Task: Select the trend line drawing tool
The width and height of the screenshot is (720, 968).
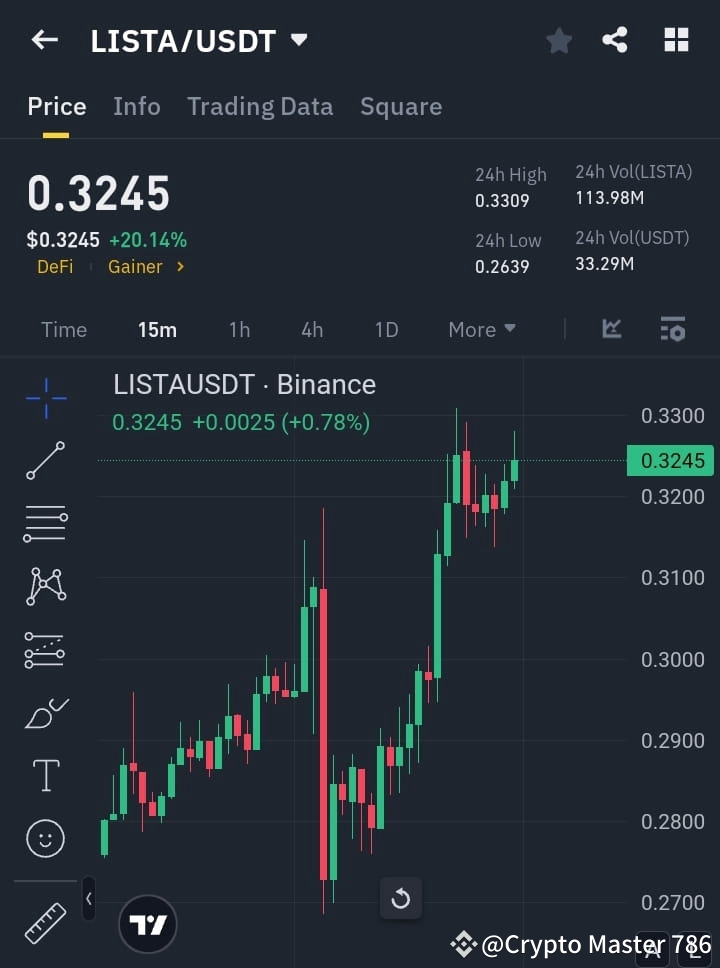Action: click(x=45, y=461)
